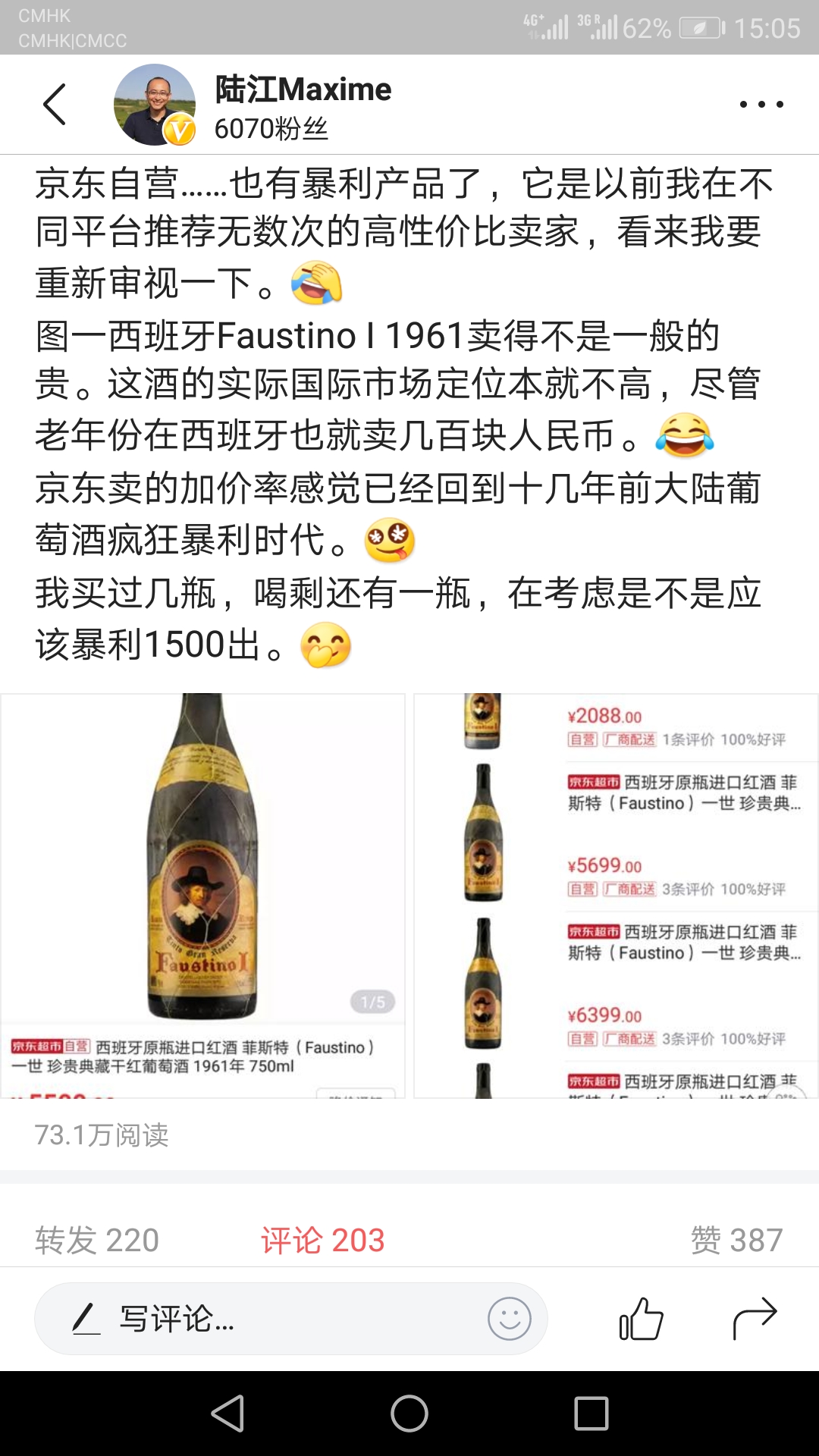Open 陆江Maxime's profile avatar
This screenshot has width=819, height=1456.
pos(154,105)
